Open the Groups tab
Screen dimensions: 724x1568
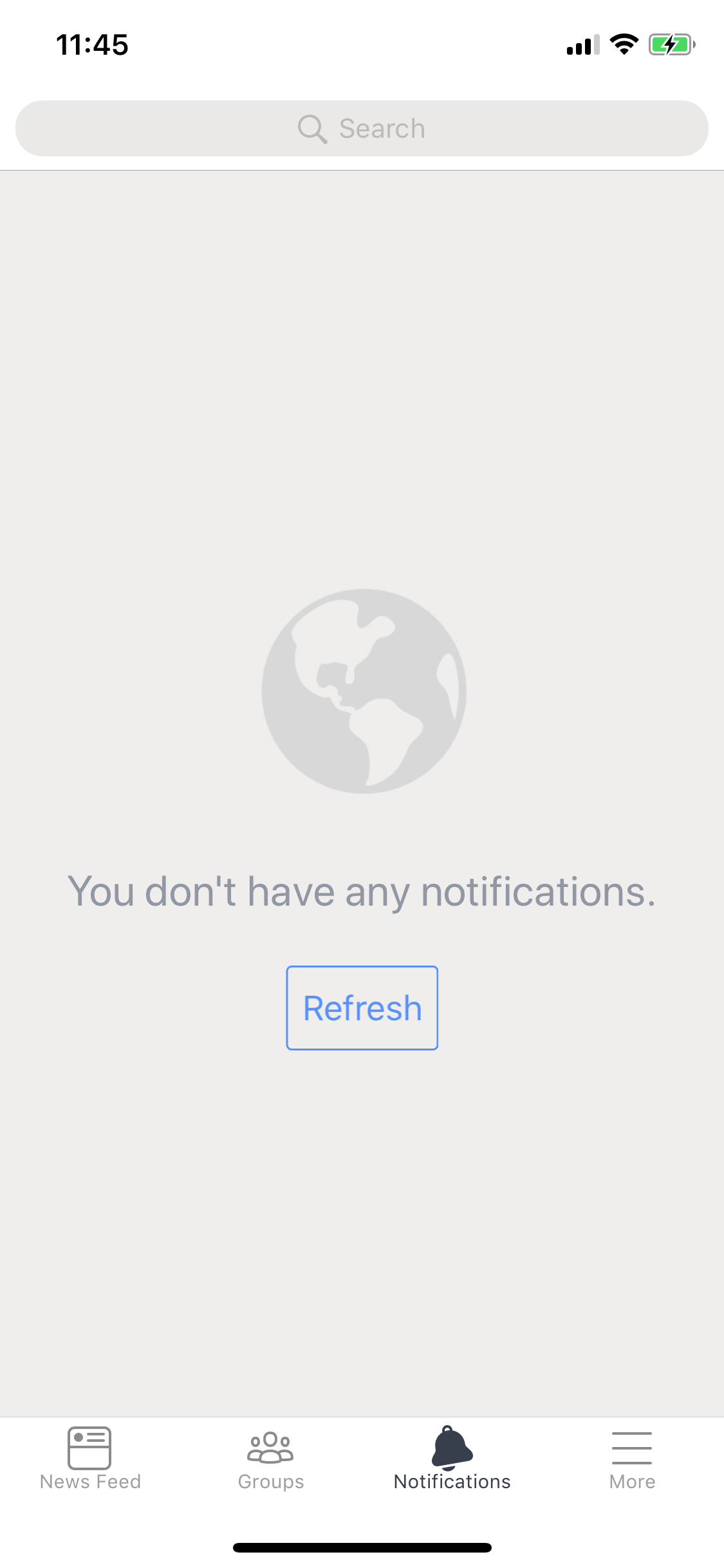pos(271,1459)
